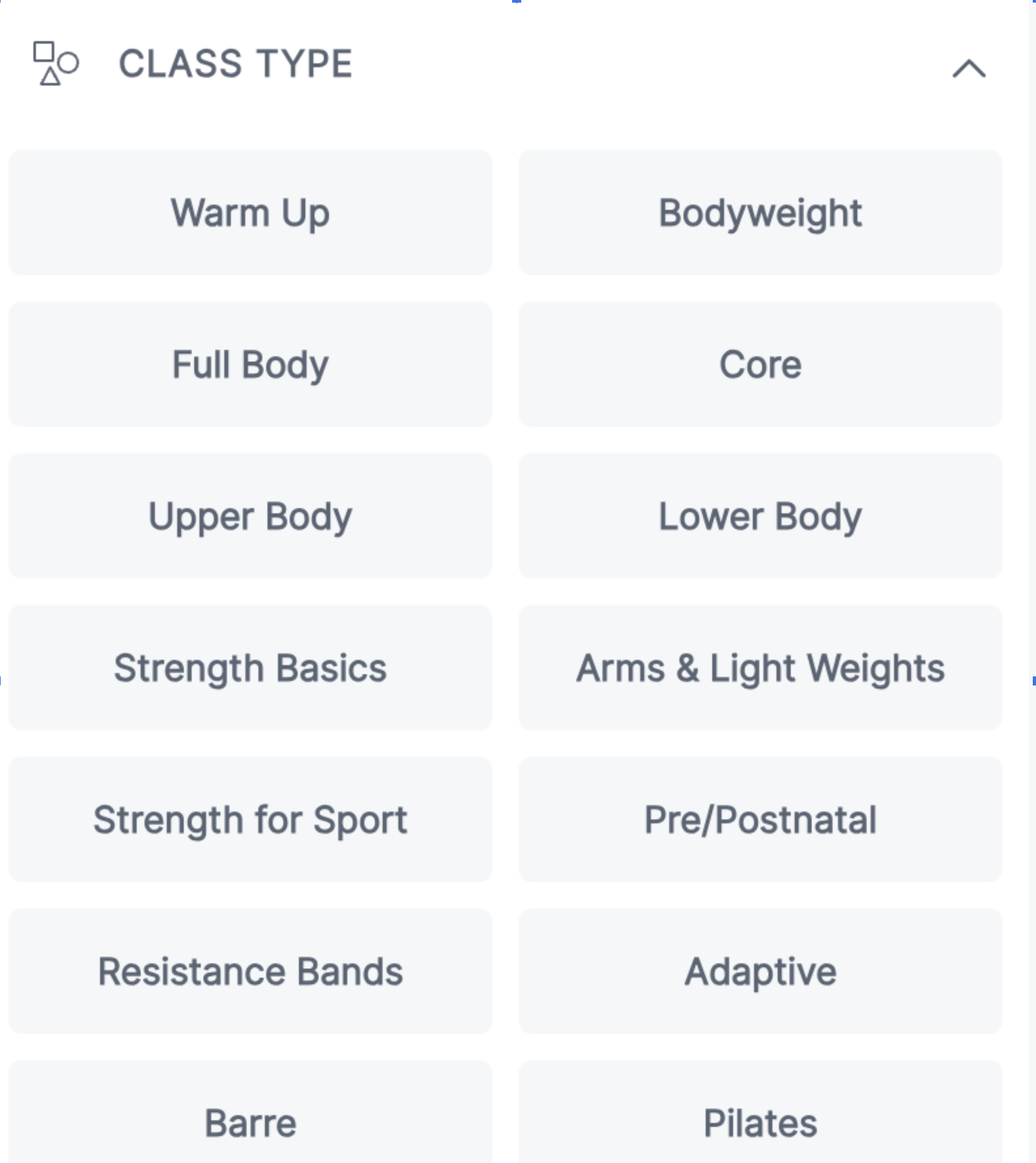Choose Strength for Sport classes

[x=250, y=820]
